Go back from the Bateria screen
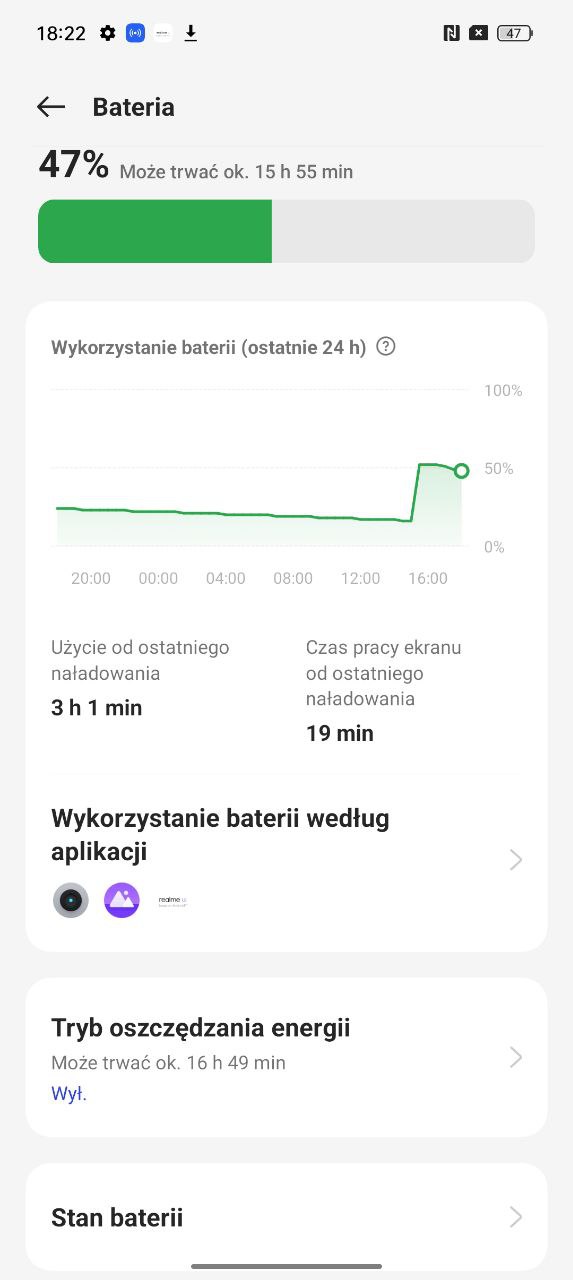The image size is (573, 1280). tap(50, 107)
